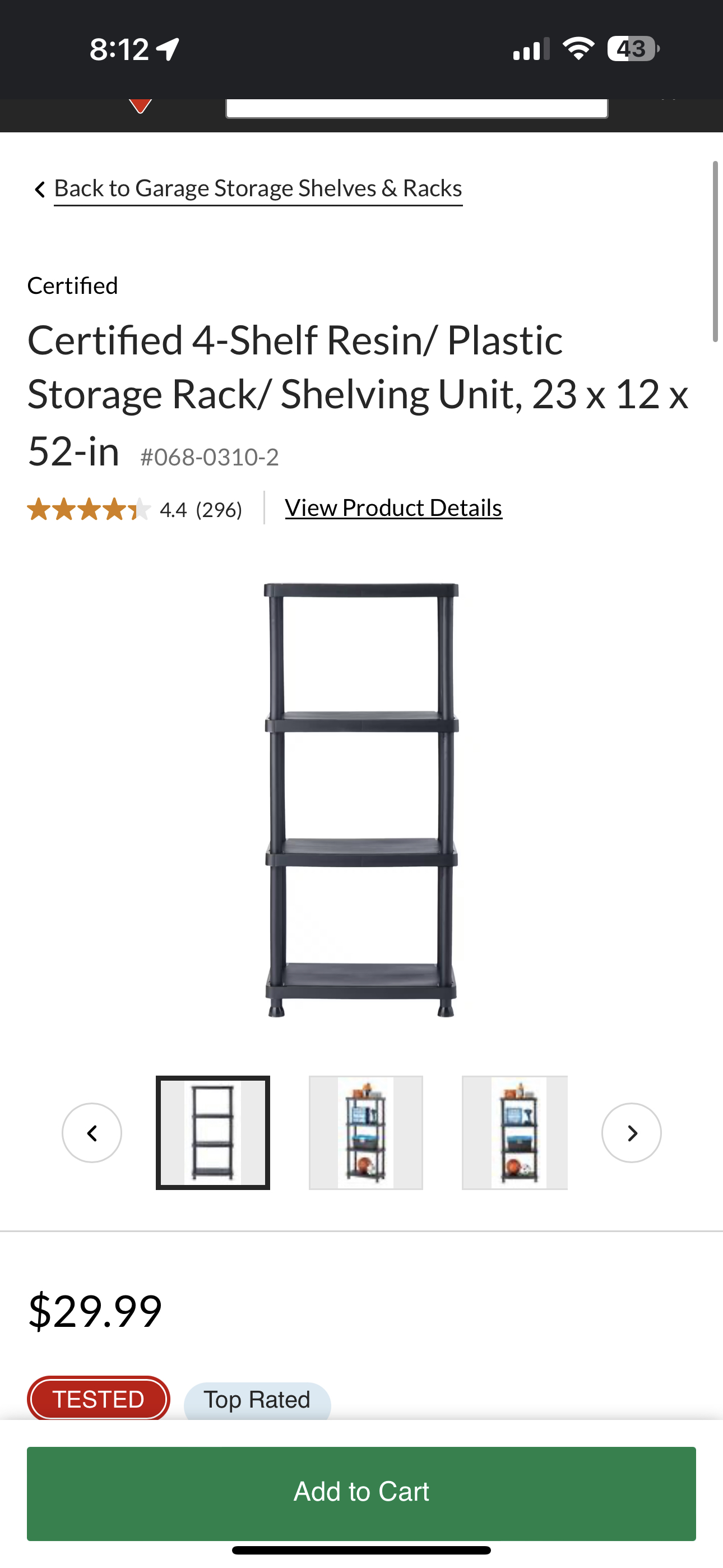Show next product image thumbnails

point(631,1133)
